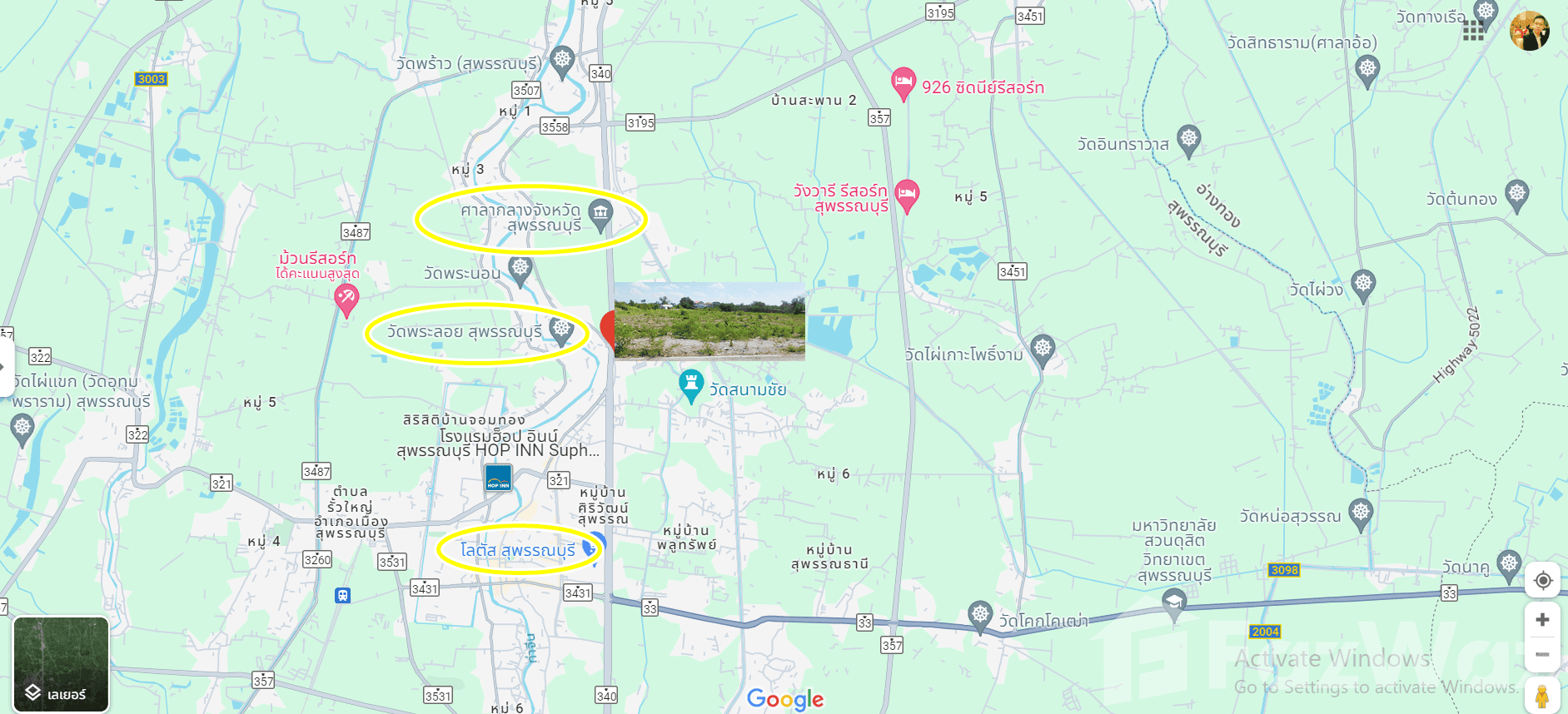The height and width of the screenshot is (714, 1568).
Task: Select the มหาวิทยาลัยสวนดุสิต campus marker
Action: [1174, 602]
